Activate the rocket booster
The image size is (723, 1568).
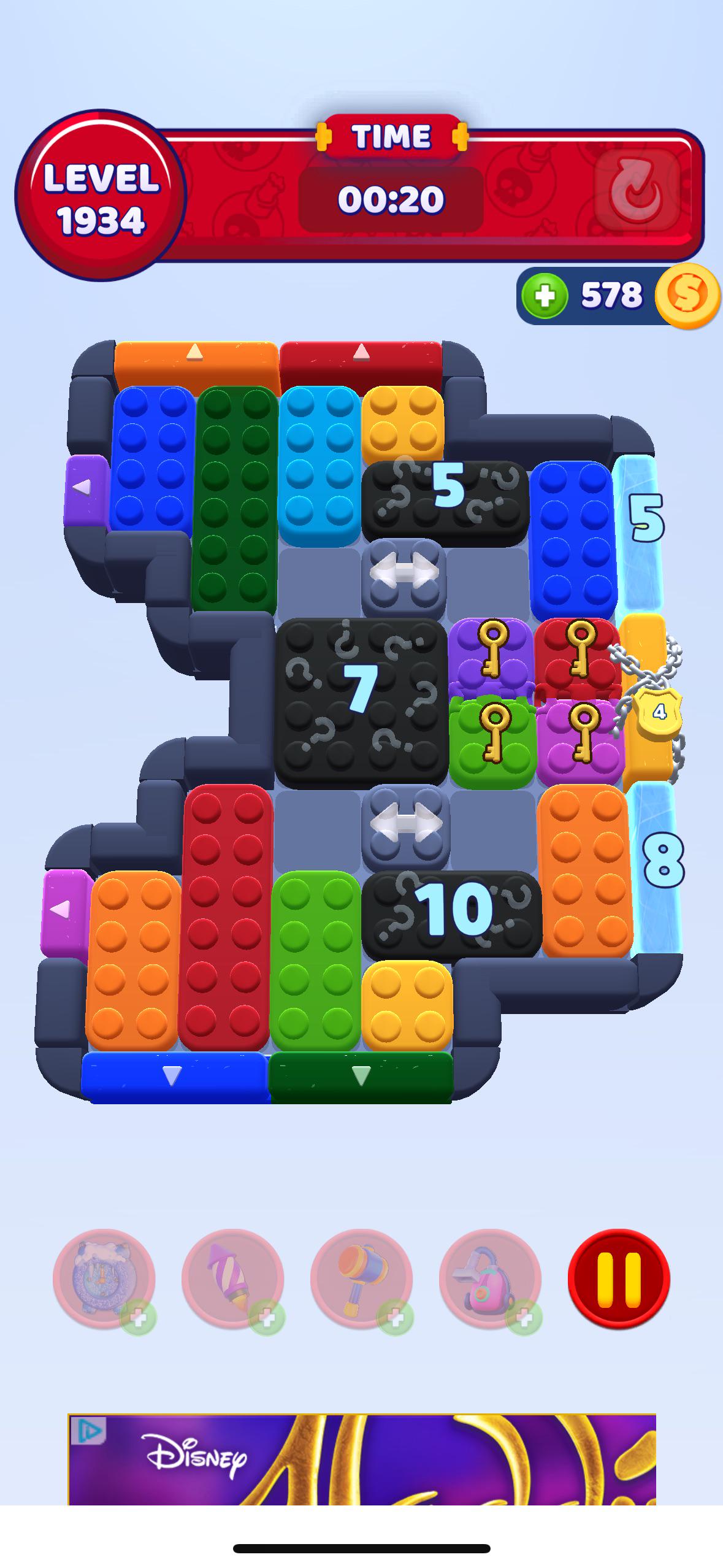(x=232, y=1279)
